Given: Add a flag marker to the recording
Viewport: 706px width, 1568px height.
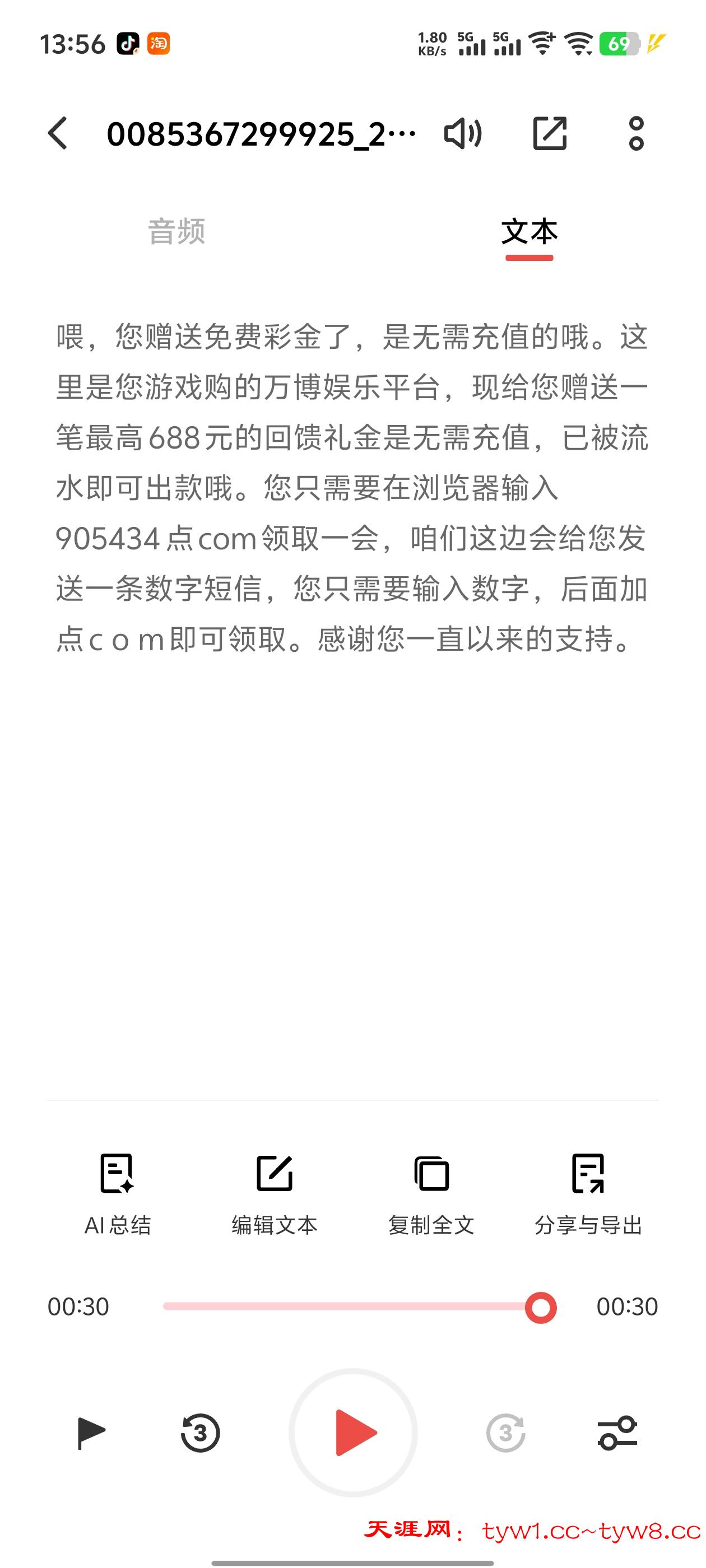Looking at the screenshot, I should click(x=91, y=1432).
